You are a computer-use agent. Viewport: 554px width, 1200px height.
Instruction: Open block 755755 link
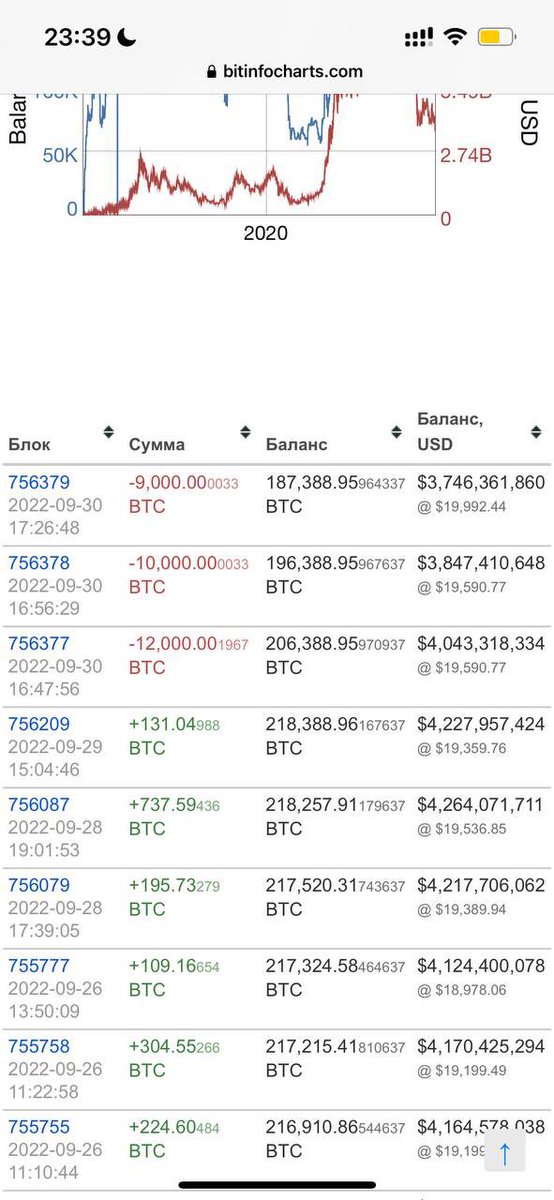click(39, 1127)
